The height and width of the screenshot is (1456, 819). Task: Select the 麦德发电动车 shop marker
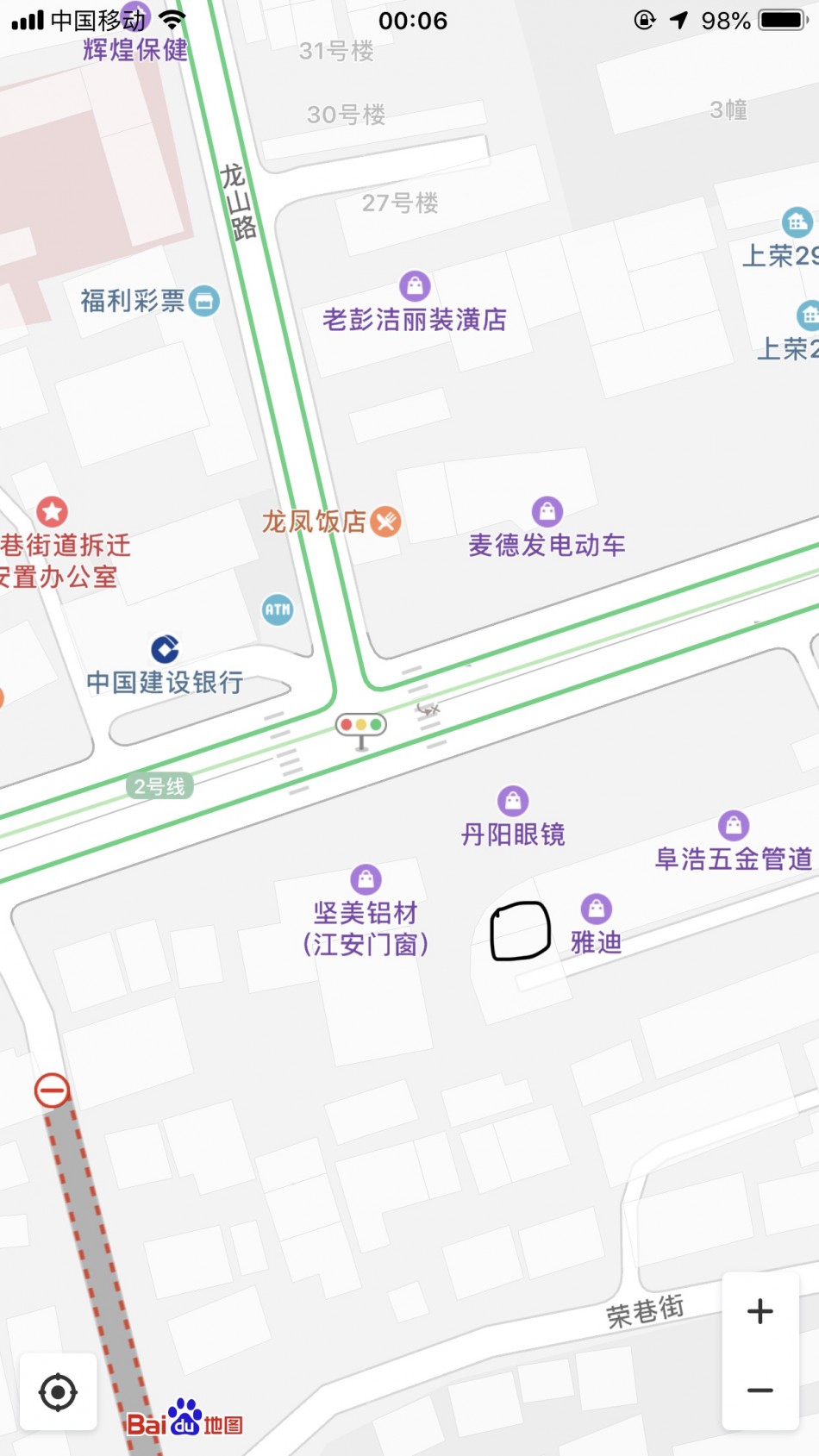547,512
